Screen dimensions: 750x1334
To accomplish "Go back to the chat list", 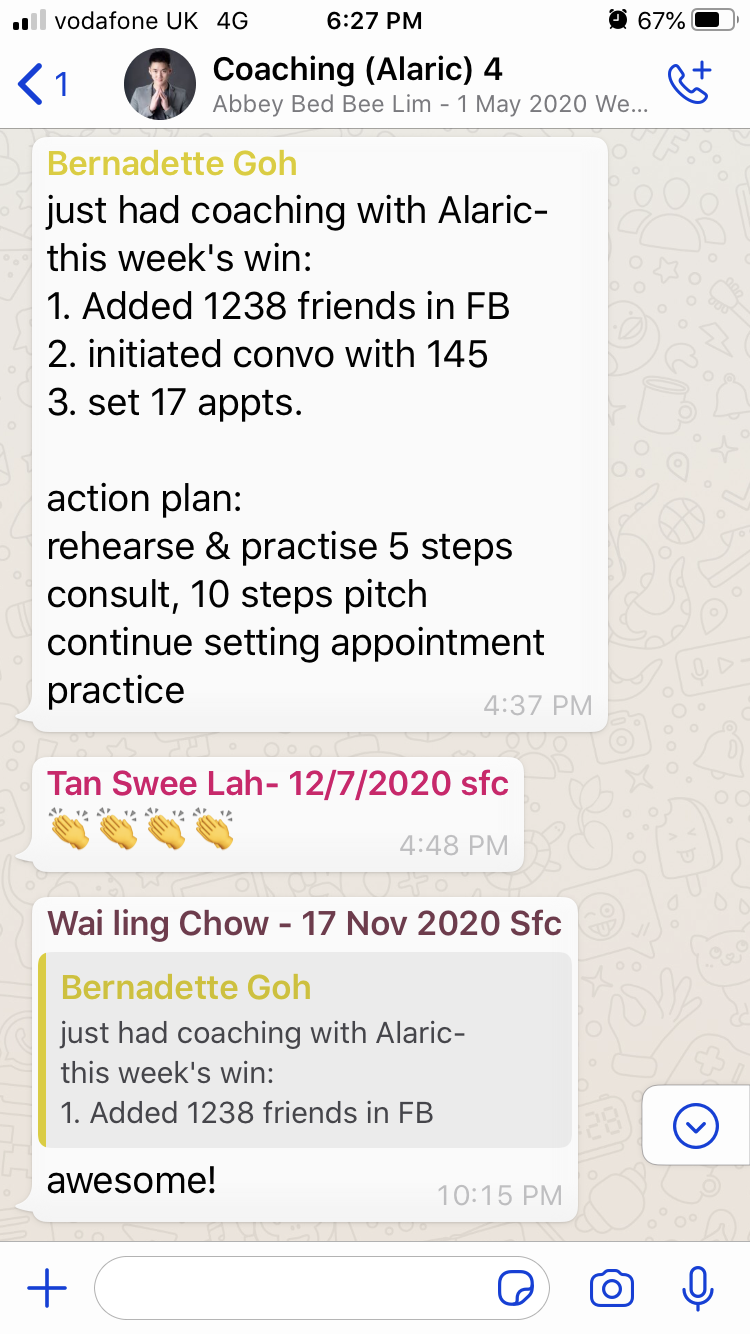I will (x=42, y=85).
